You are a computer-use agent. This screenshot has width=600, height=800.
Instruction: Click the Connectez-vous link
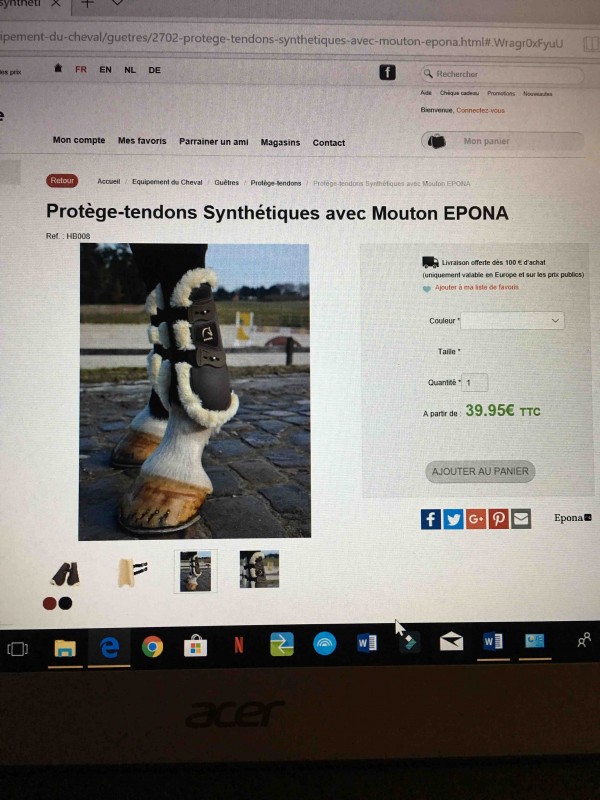pos(481,110)
